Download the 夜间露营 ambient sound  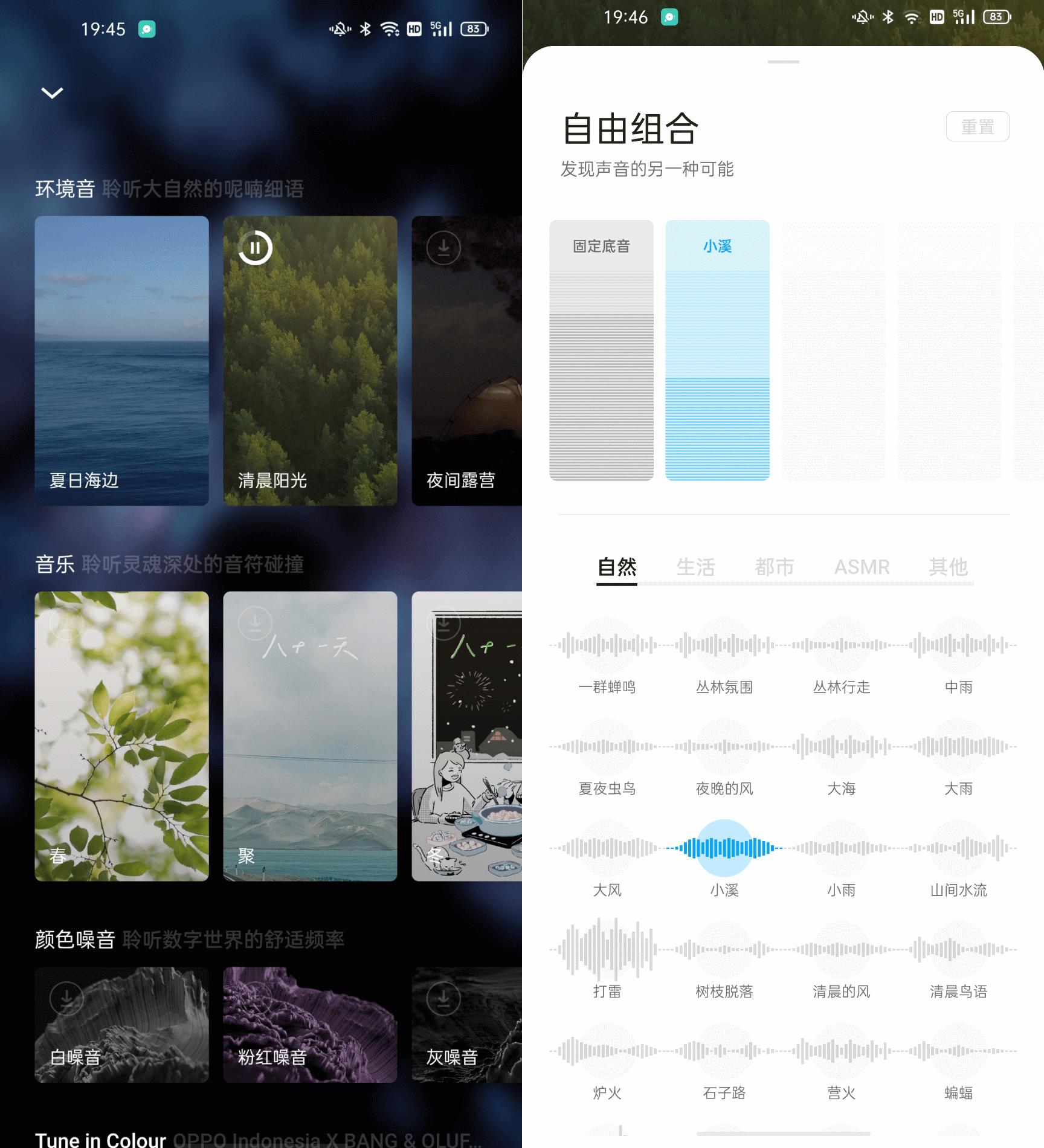tap(443, 248)
